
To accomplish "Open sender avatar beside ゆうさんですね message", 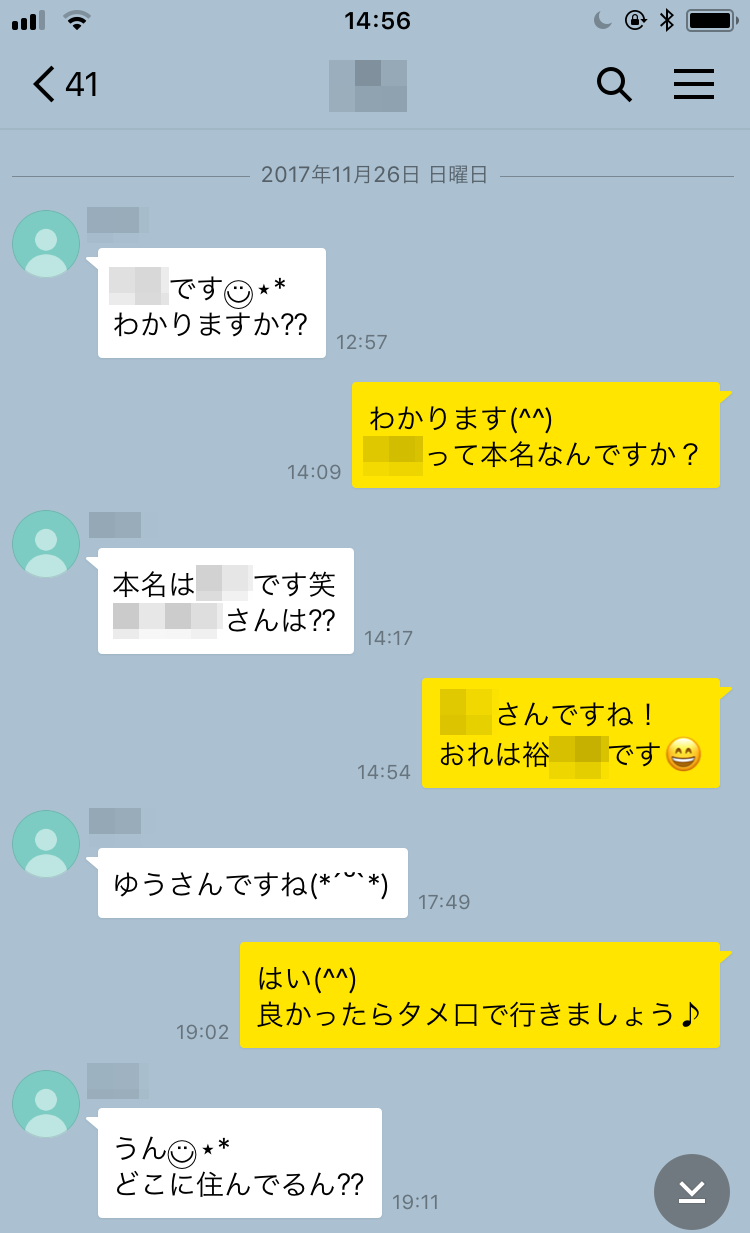I will pyautogui.click(x=46, y=844).
